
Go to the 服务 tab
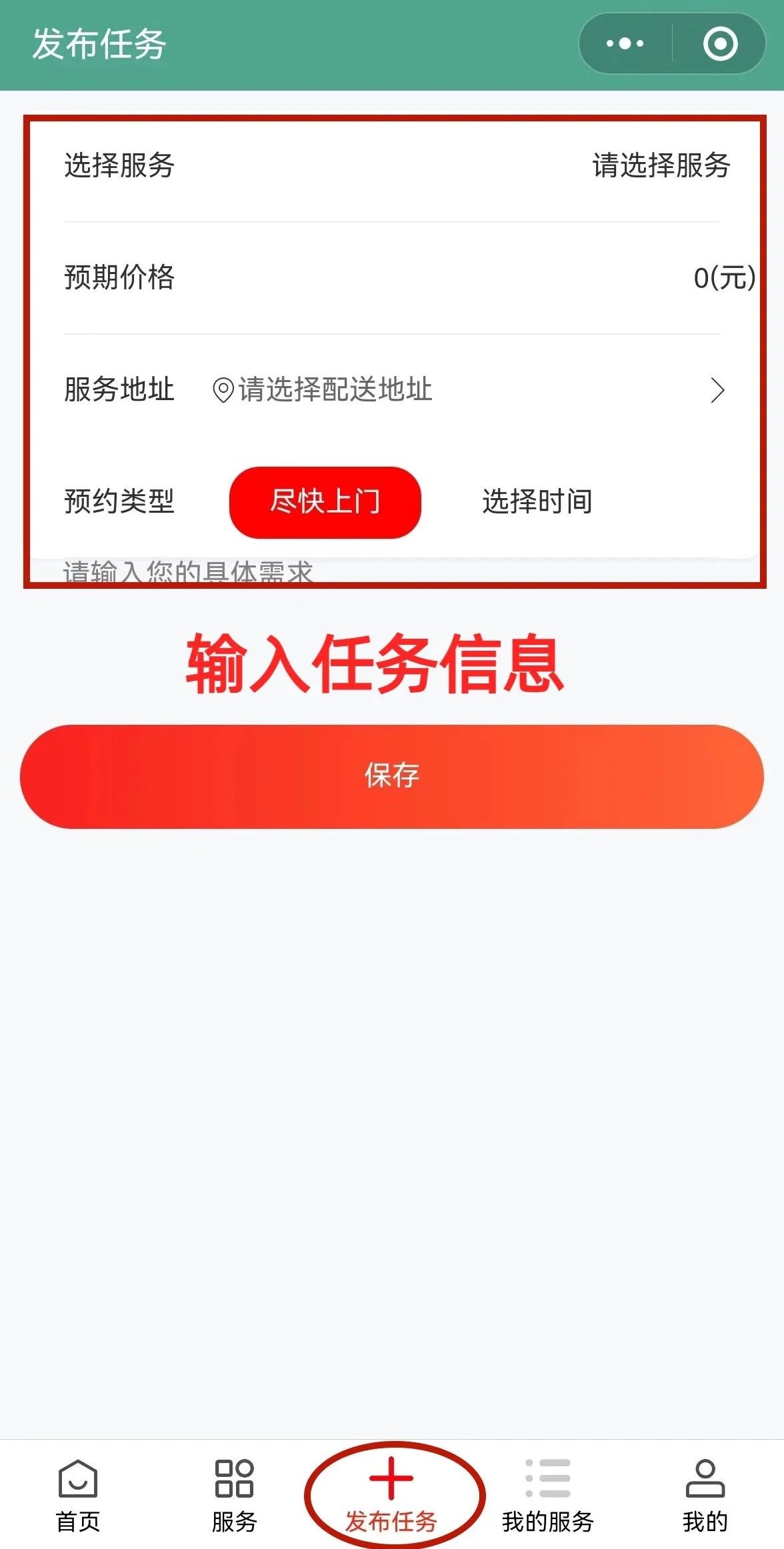click(234, 1496)
